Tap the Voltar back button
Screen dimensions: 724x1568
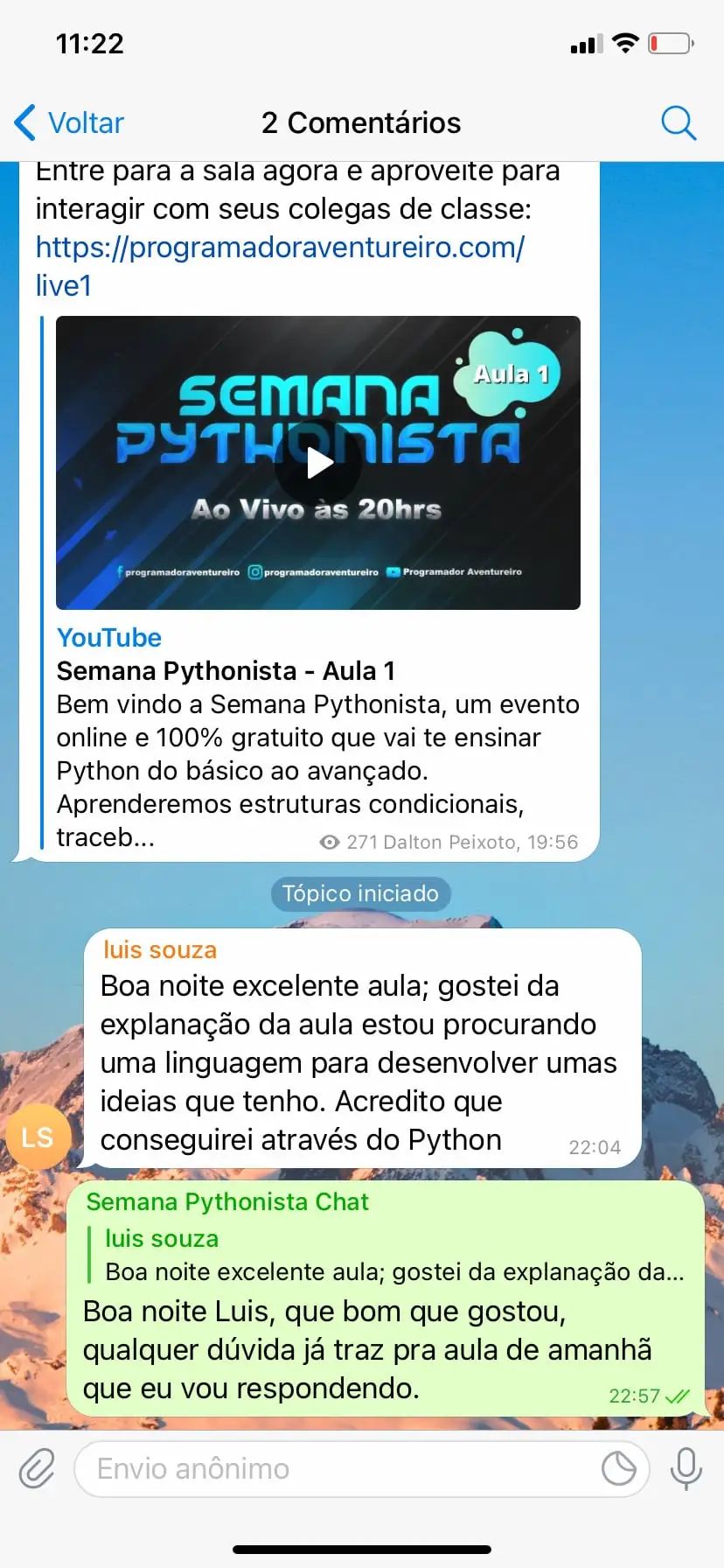[86, 122]
